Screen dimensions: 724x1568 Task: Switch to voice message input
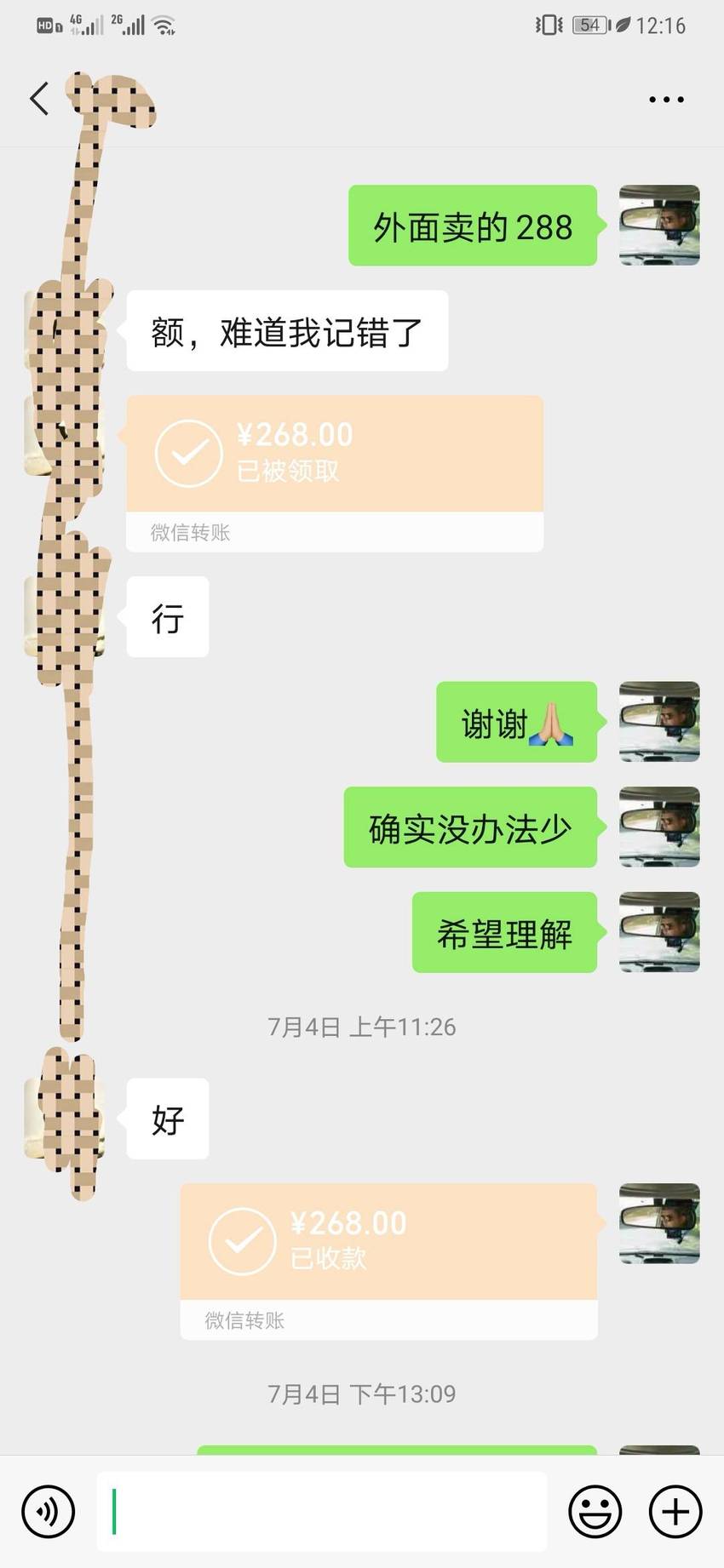(49, 1512)
